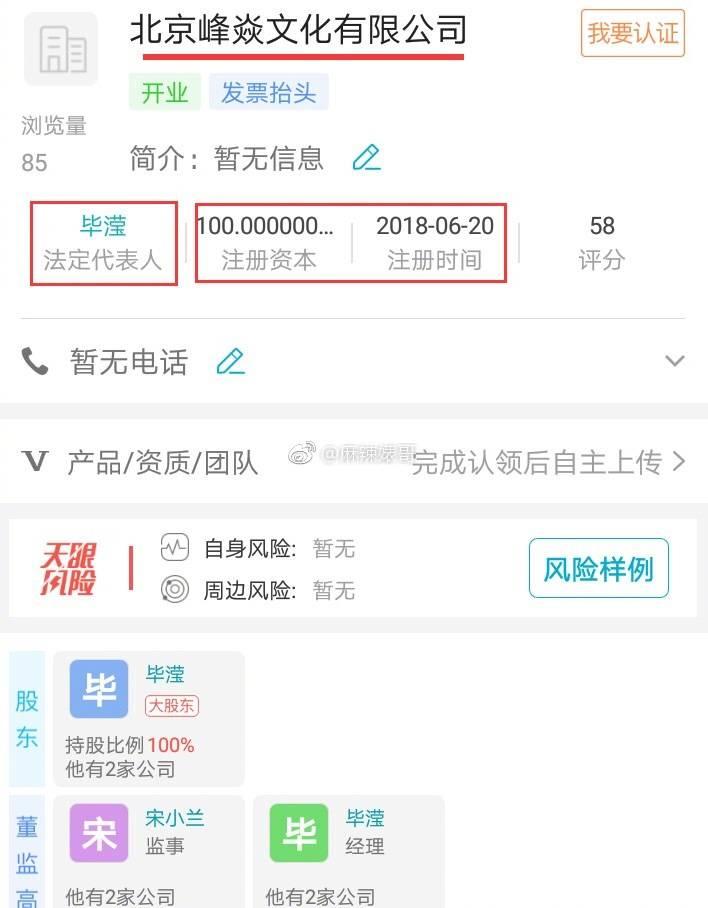Open supervisor 宋小兰's card
This screenshot has height=908, width=708.
(x=148, y=851)
